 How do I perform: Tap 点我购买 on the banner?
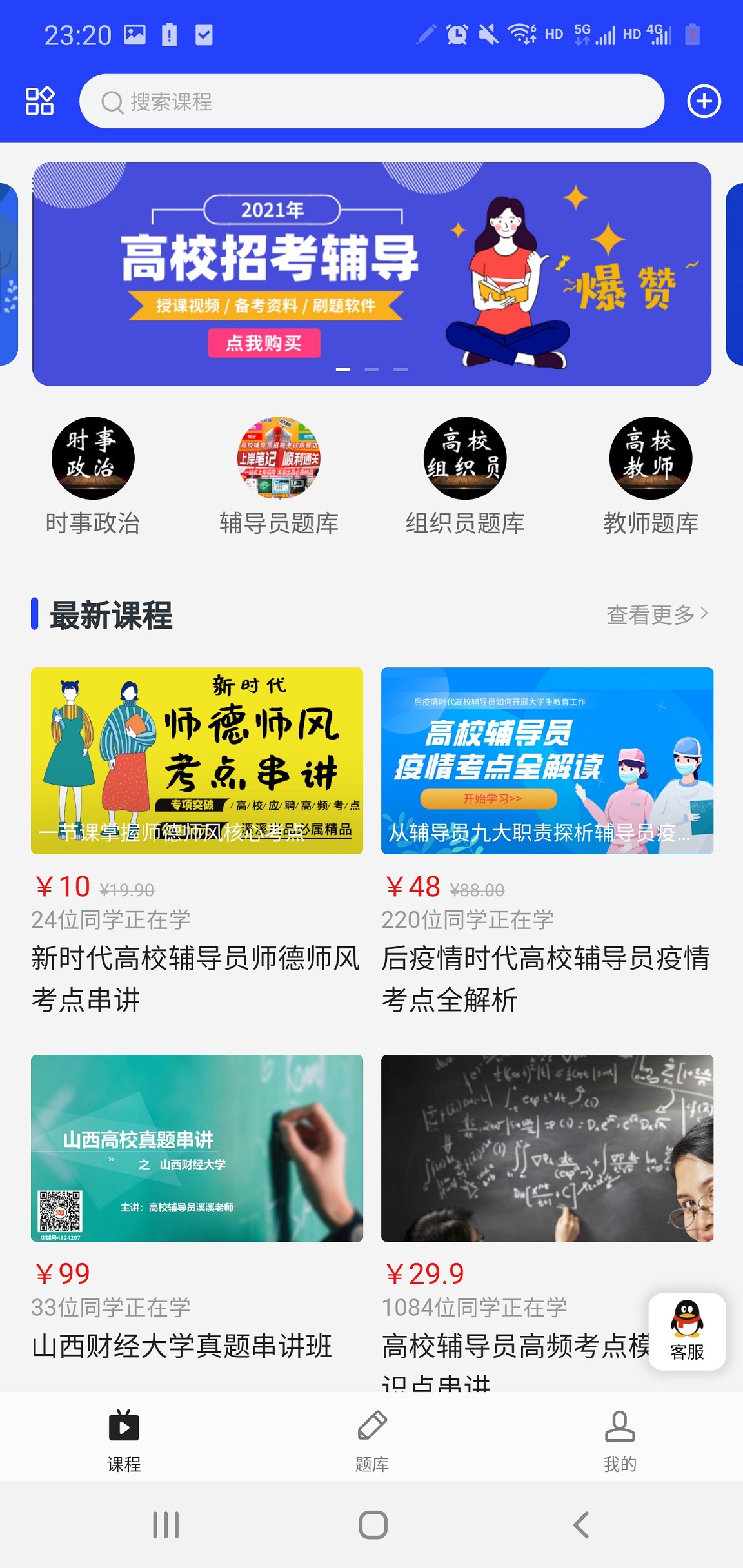264,343
